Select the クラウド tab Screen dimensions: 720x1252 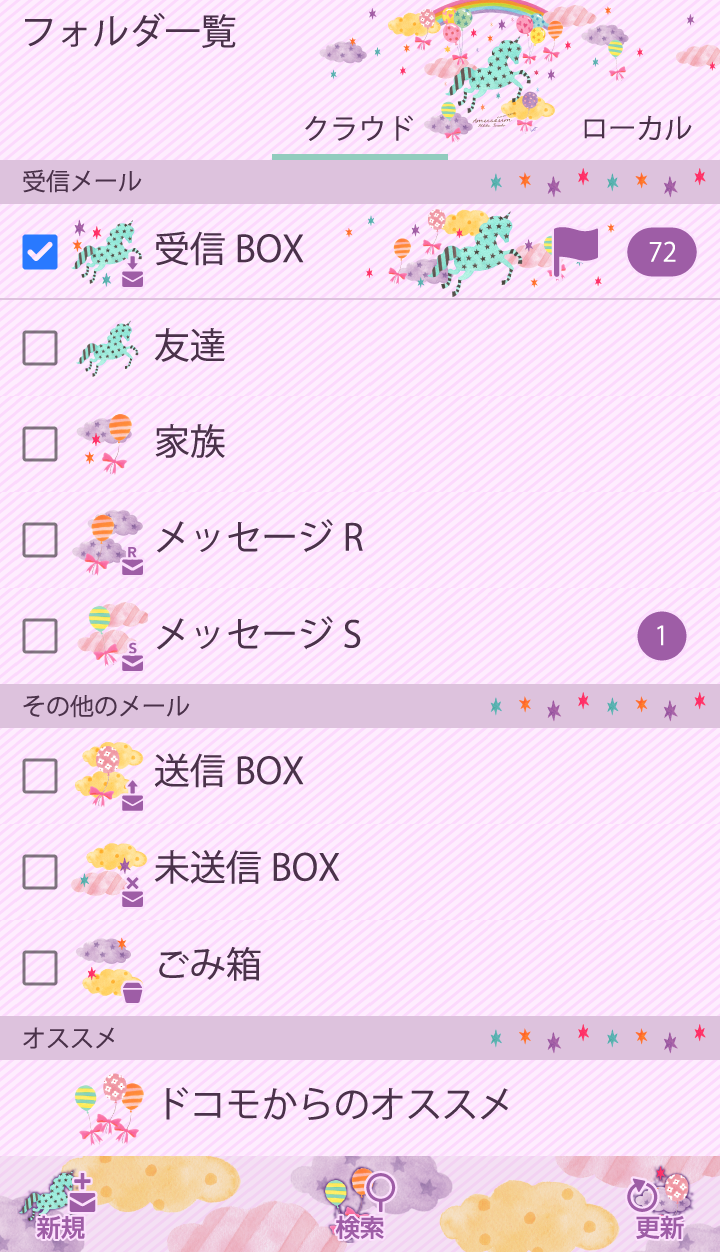(359, 128)
